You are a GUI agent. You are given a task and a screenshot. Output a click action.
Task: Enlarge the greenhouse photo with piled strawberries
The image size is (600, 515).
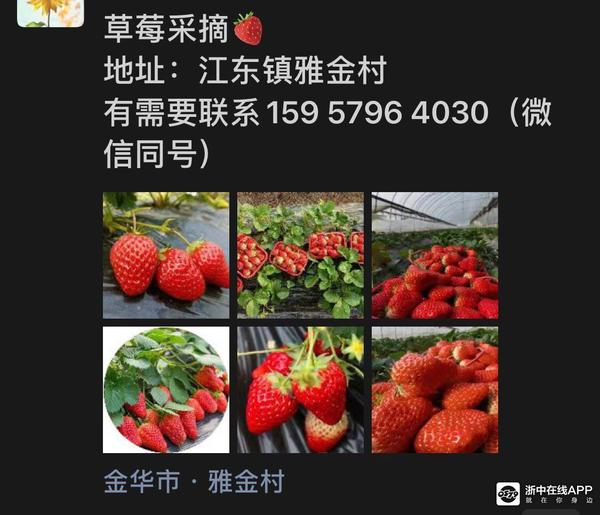coord(434,255)
